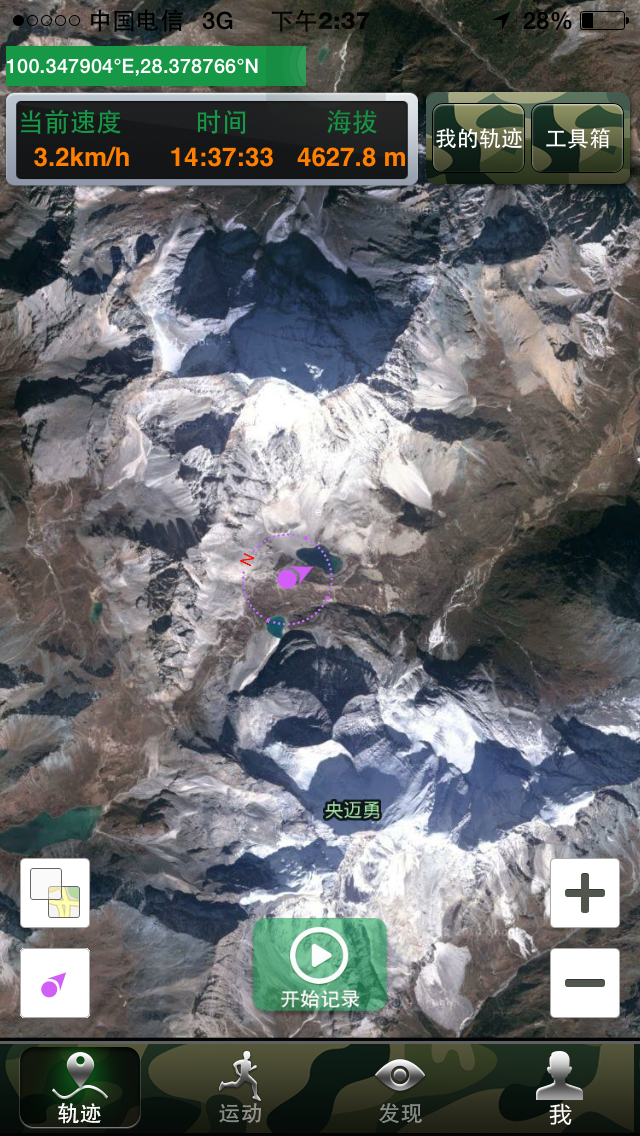Zoom out the map with minus
This screenshot has width=640, height=1136.
coord(585,983)
